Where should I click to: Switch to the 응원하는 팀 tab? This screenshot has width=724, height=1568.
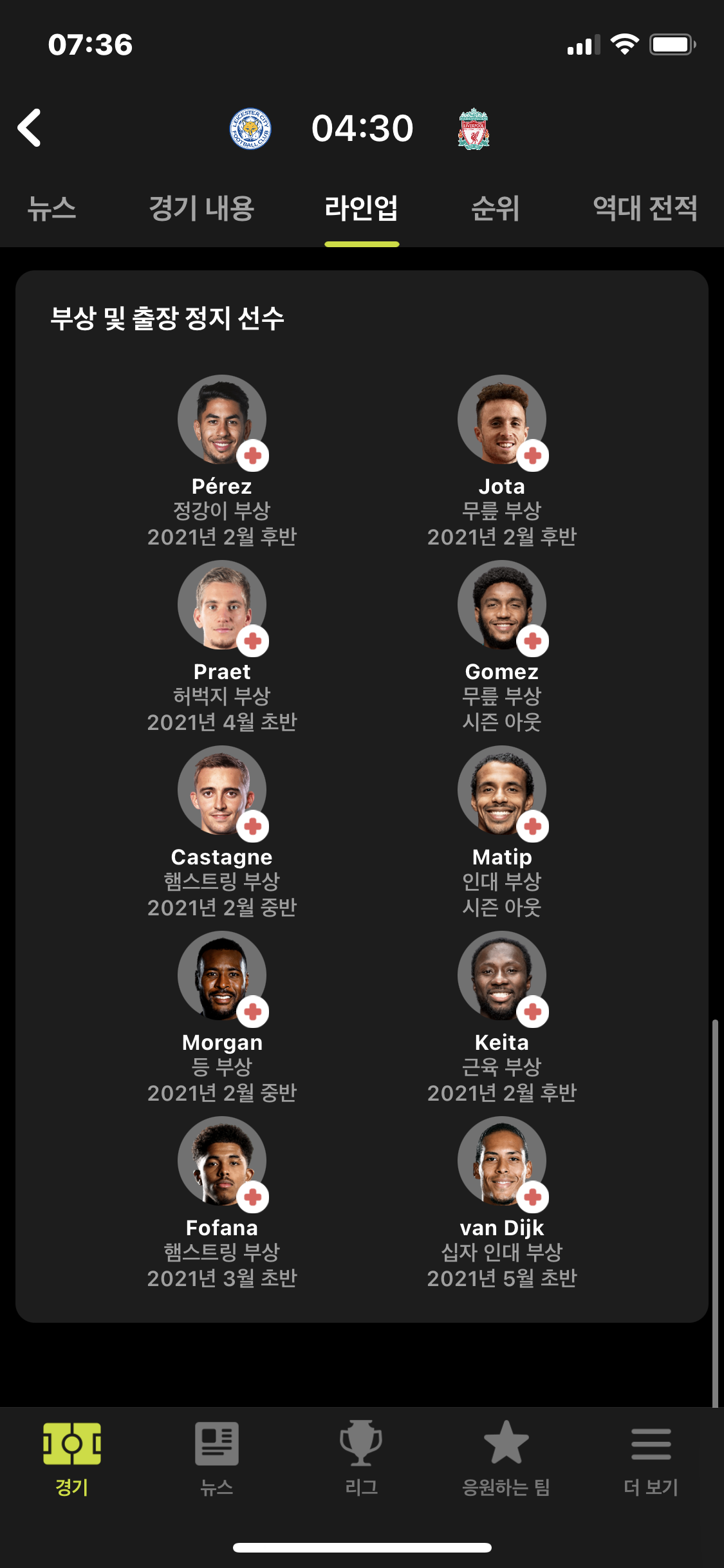pyautogui.click(x=506, y=1459)
